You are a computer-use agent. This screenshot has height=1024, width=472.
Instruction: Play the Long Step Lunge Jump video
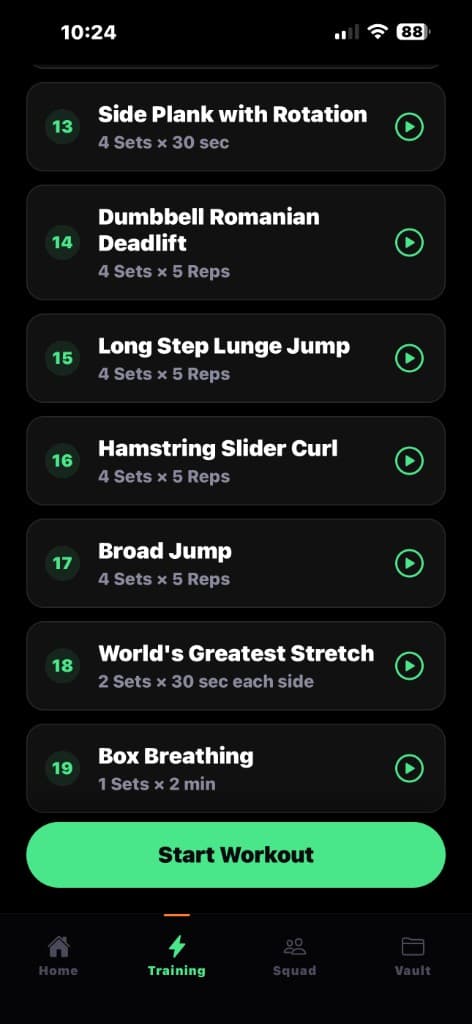pos(409,359)
